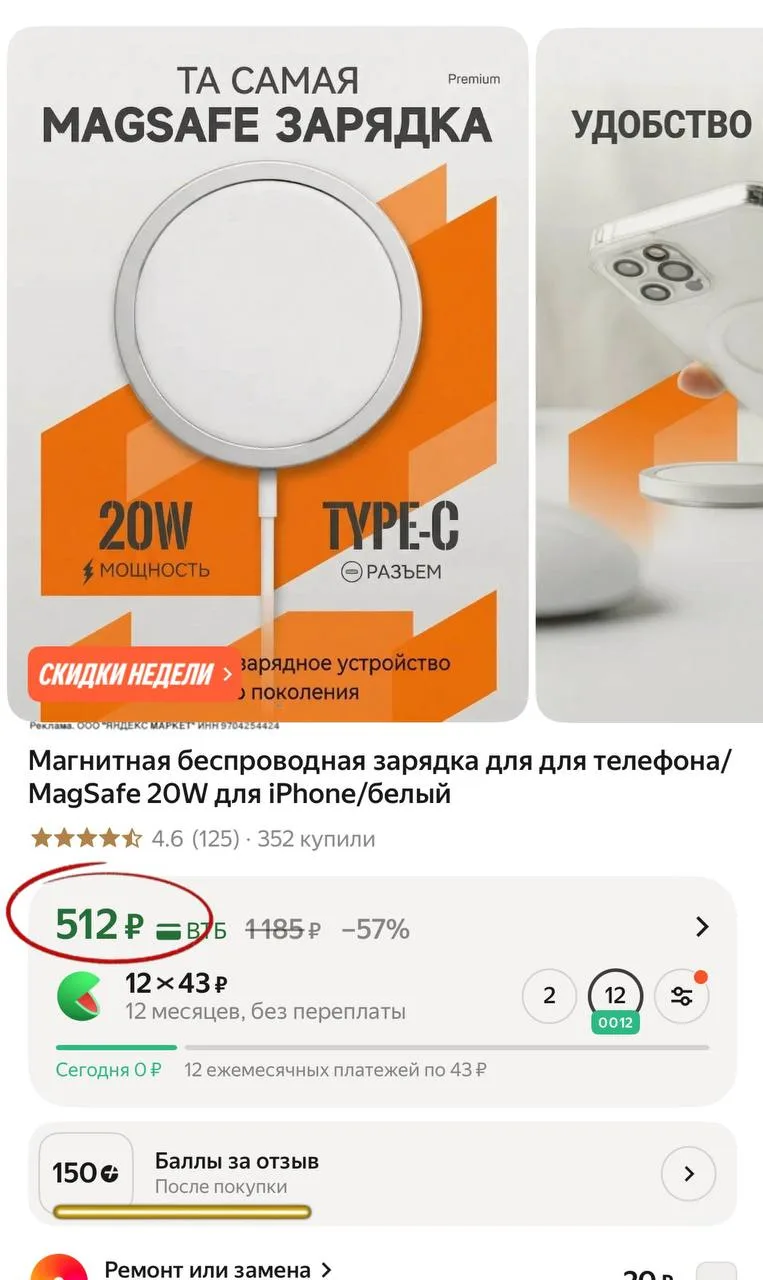Select the 2-month installment option
763x1280 pixels.
tap(549, 996)
